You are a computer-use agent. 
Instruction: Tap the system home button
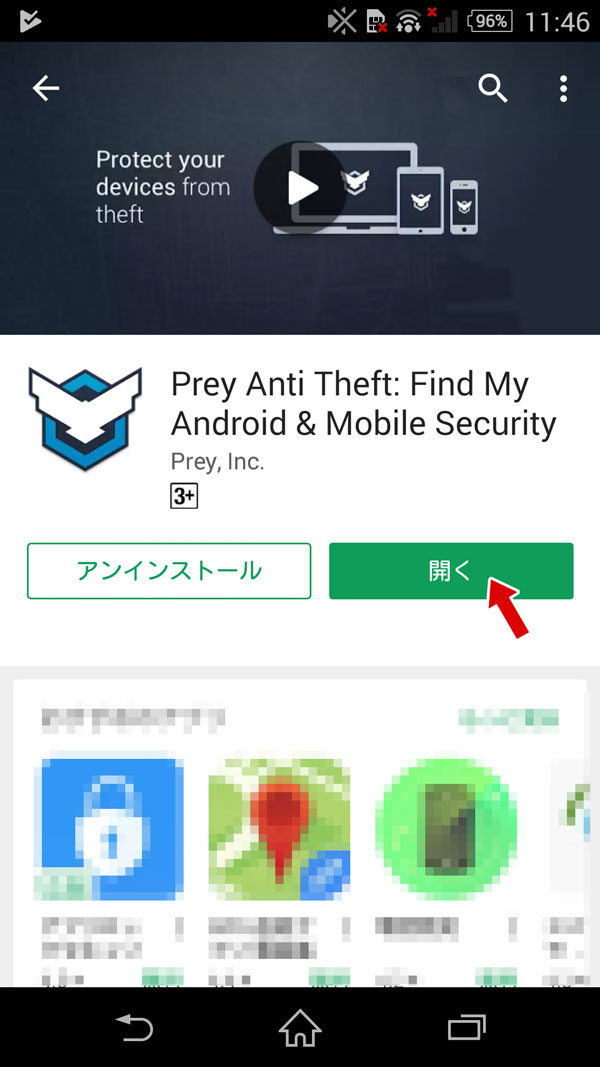click(x=300, y=1028)
